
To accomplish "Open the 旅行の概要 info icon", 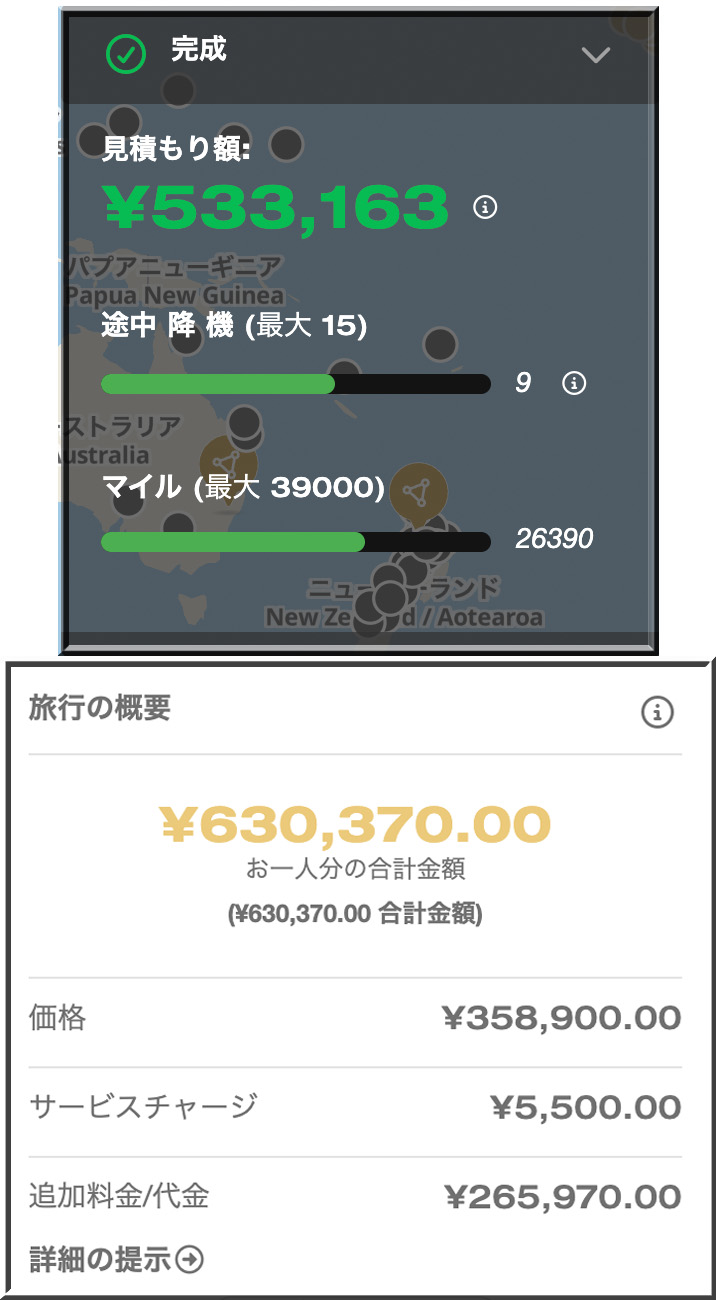I will click(x=657, y=713).
